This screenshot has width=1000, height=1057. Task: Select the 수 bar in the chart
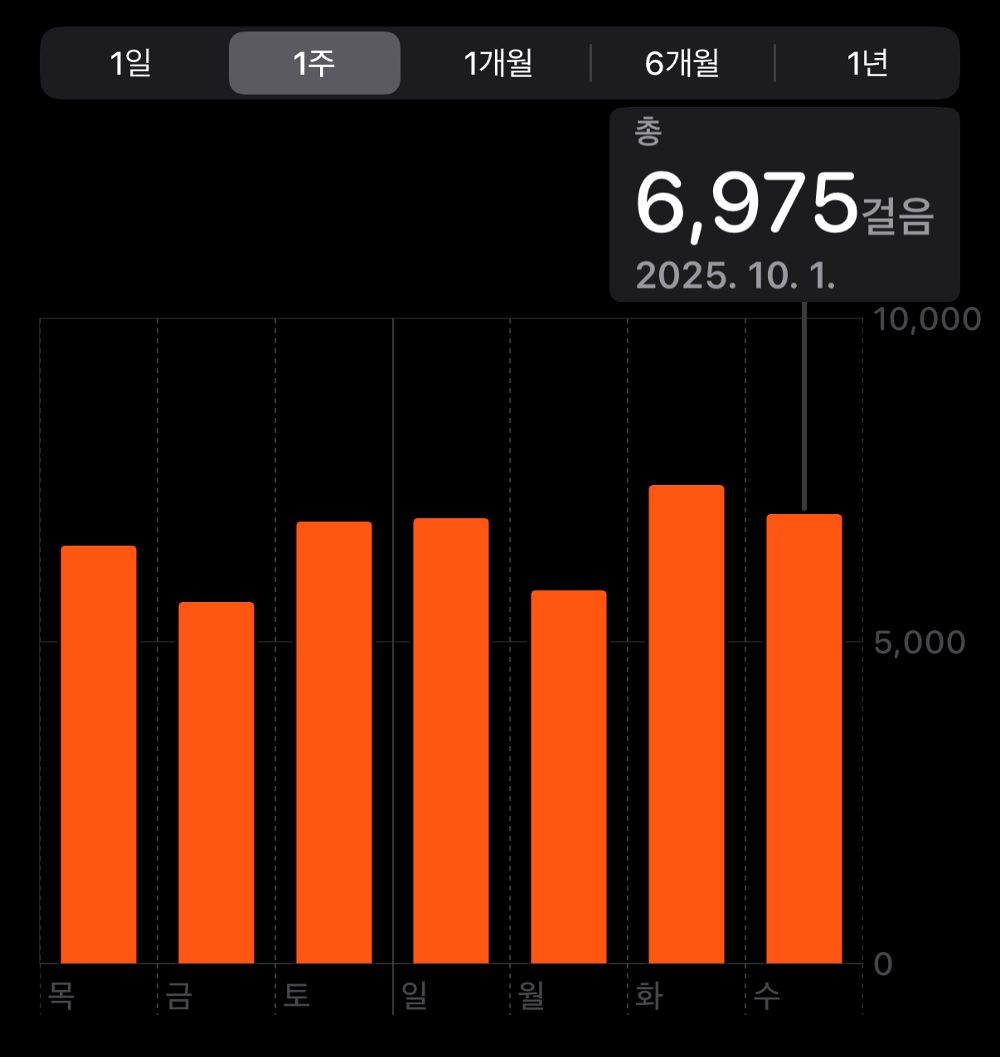pos(804,739)
